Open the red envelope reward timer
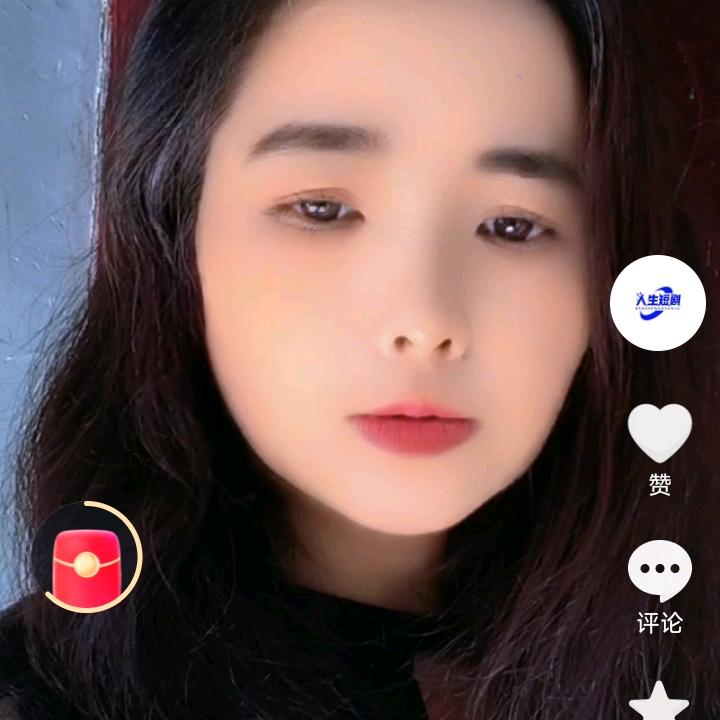Viewport: 720px width, 720px height. [x=87, y=557]
